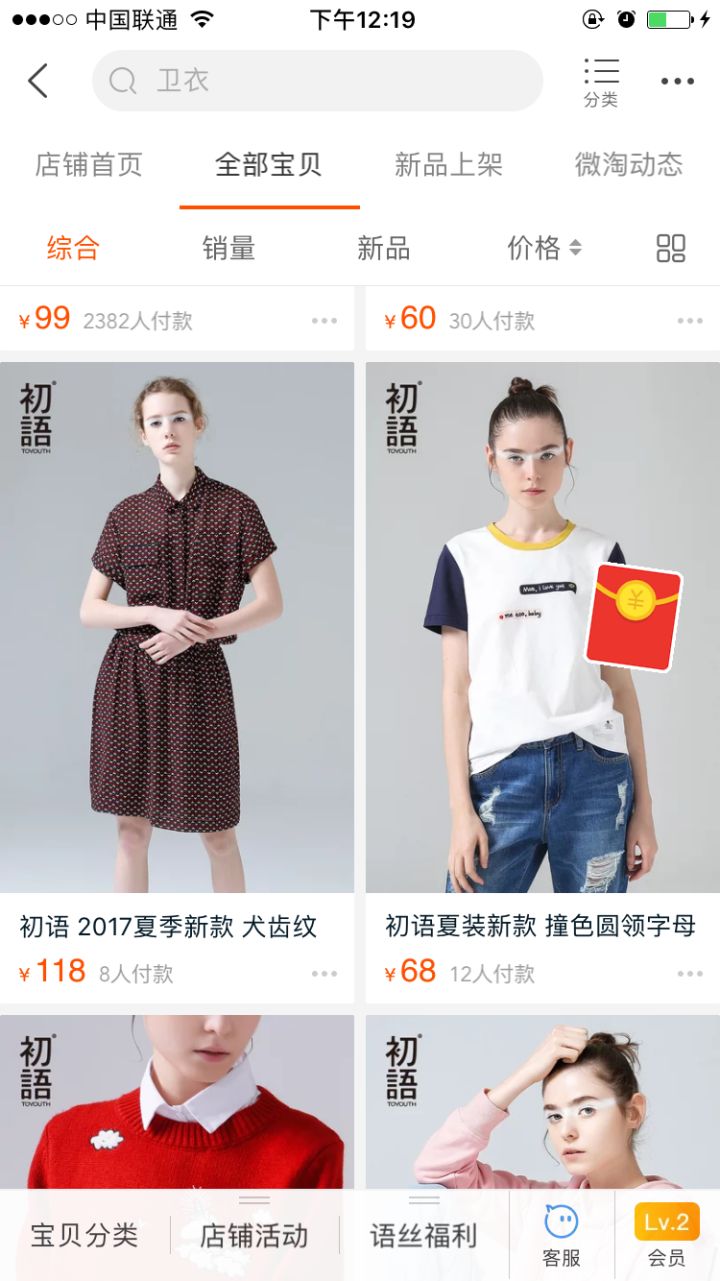Open the 分类 category list icon
720x1281 pixels.
(x=601, y=82)
